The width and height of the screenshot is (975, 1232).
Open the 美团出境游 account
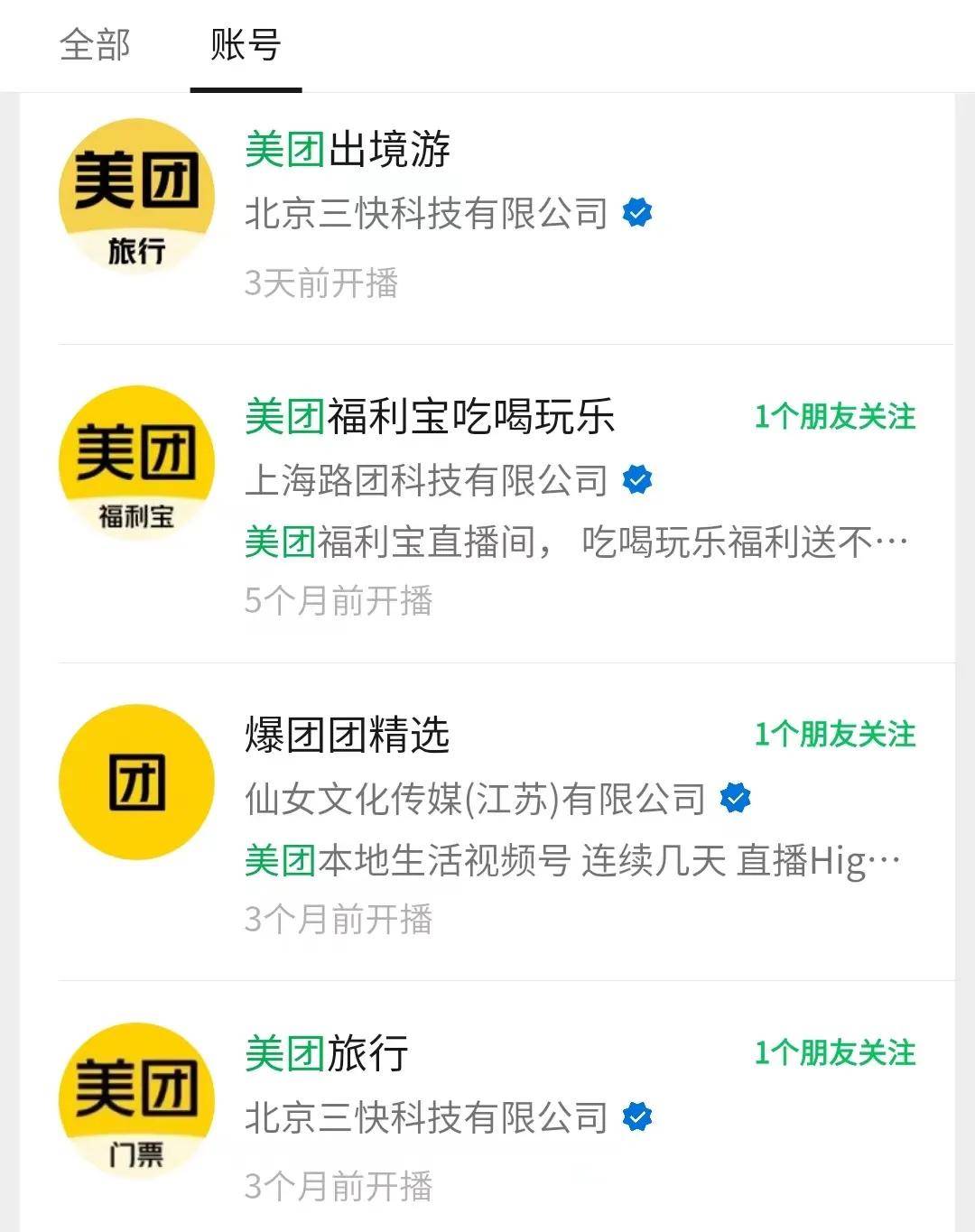click(348, 150)
